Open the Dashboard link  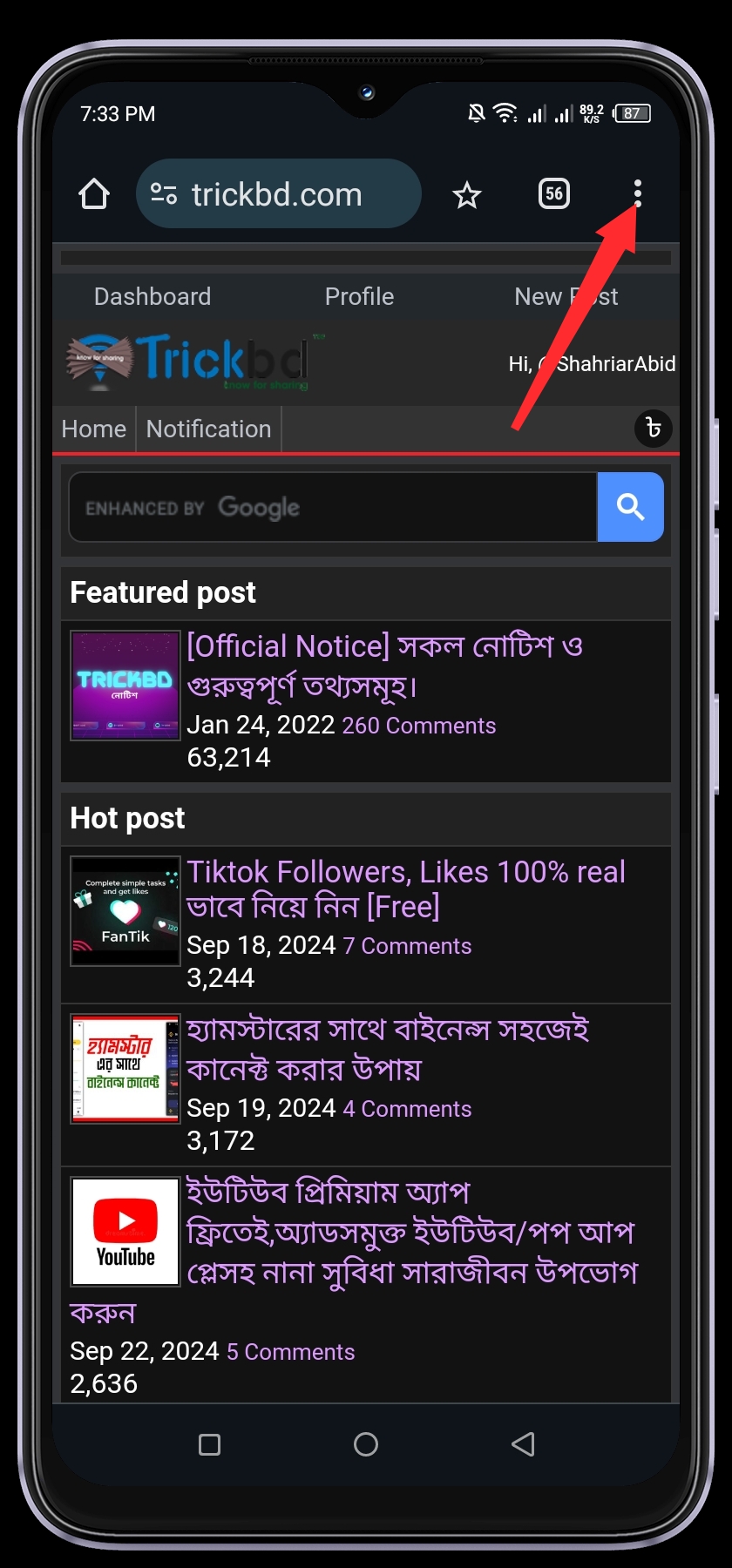152,297
